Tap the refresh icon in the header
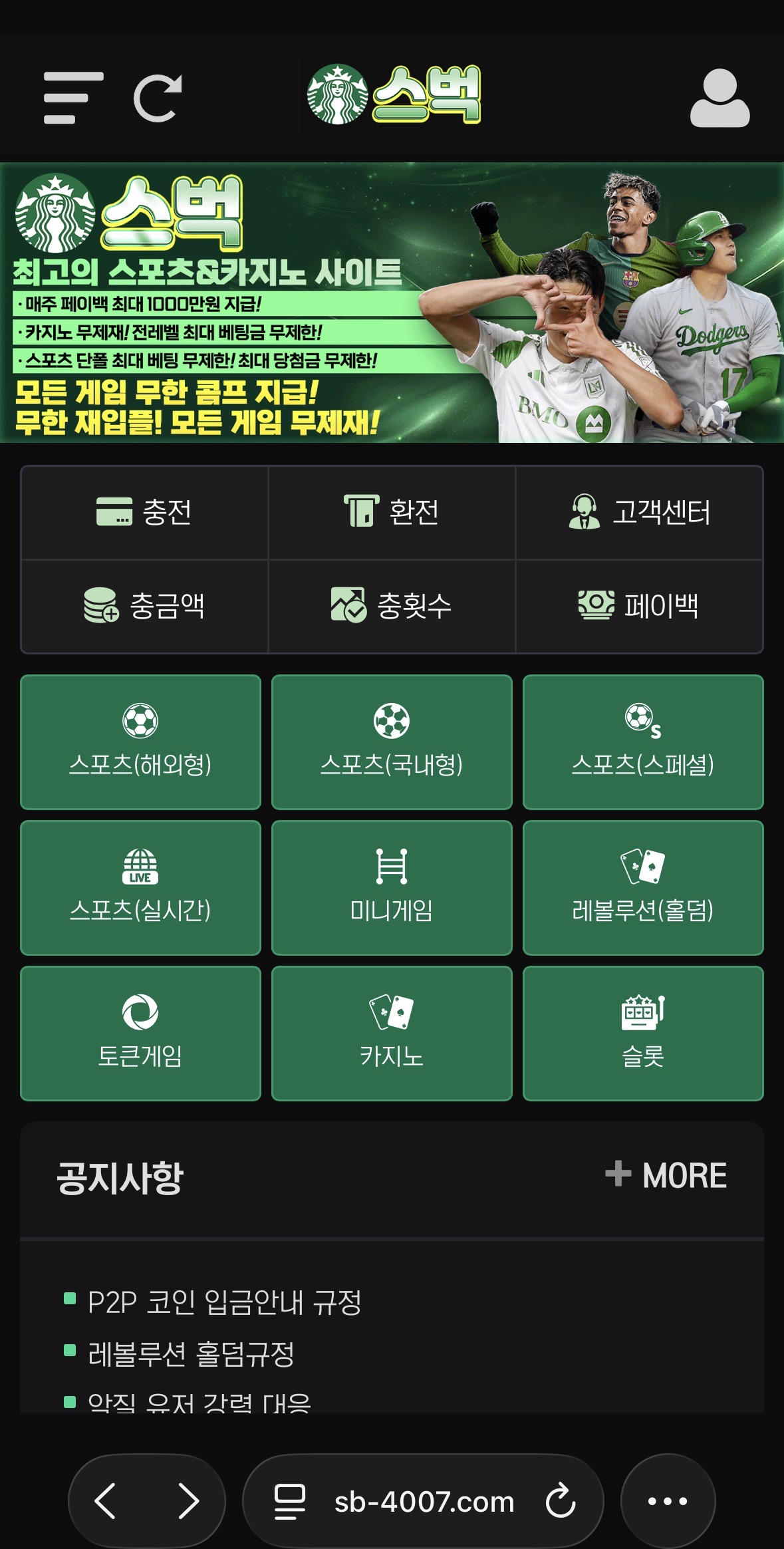This screenshot has height=1549, width=784. (158, 98)
